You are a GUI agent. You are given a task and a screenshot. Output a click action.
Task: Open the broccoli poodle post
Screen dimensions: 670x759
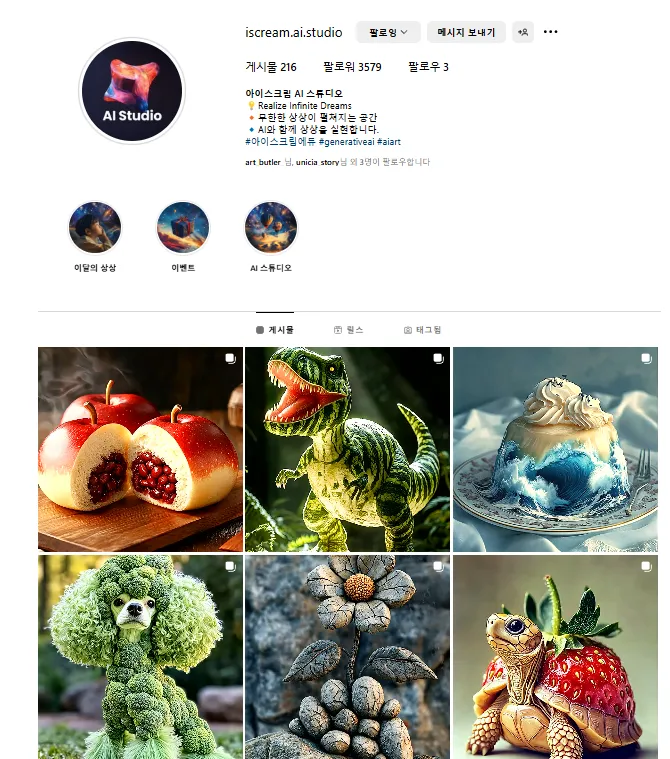(x=140, y=657)
